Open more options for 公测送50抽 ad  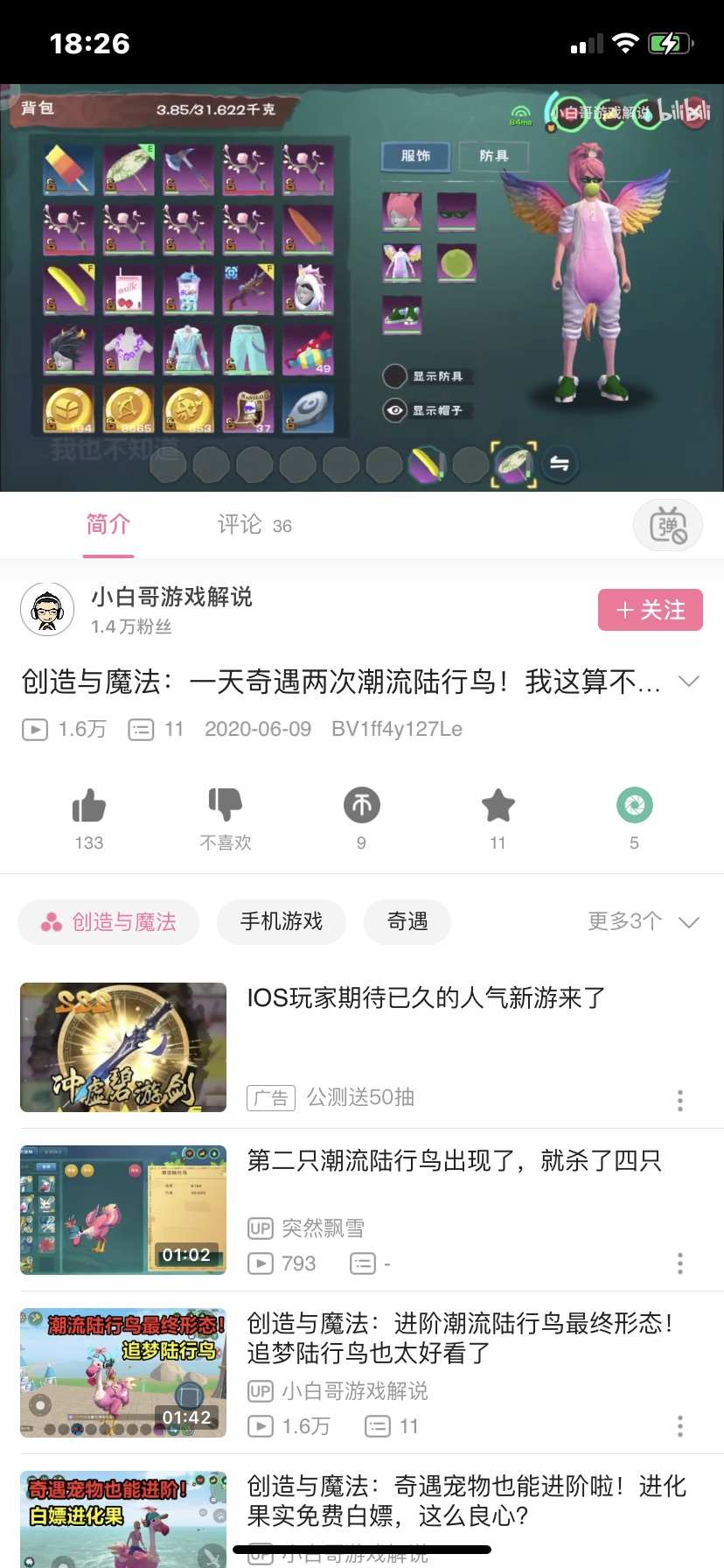[x=679, y=1100]
